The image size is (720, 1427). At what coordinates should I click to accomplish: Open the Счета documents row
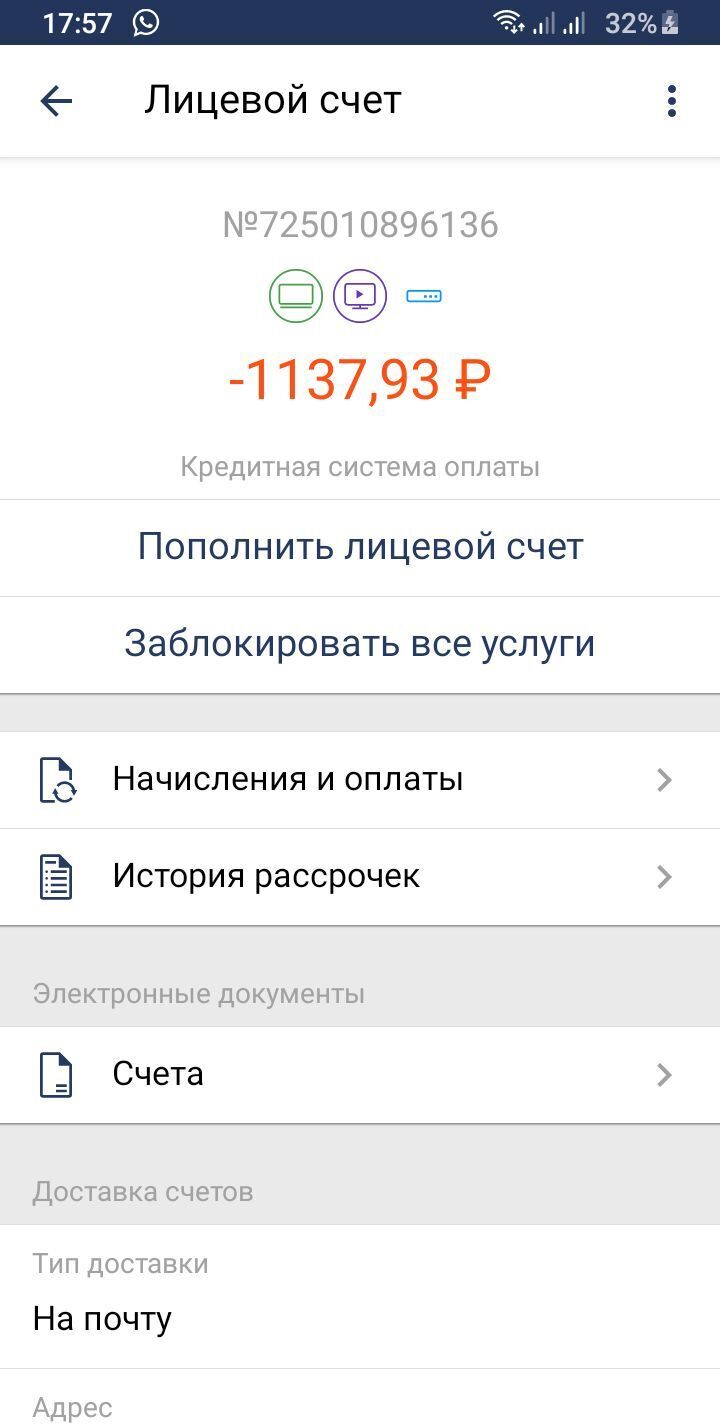tap(360, 1074)
